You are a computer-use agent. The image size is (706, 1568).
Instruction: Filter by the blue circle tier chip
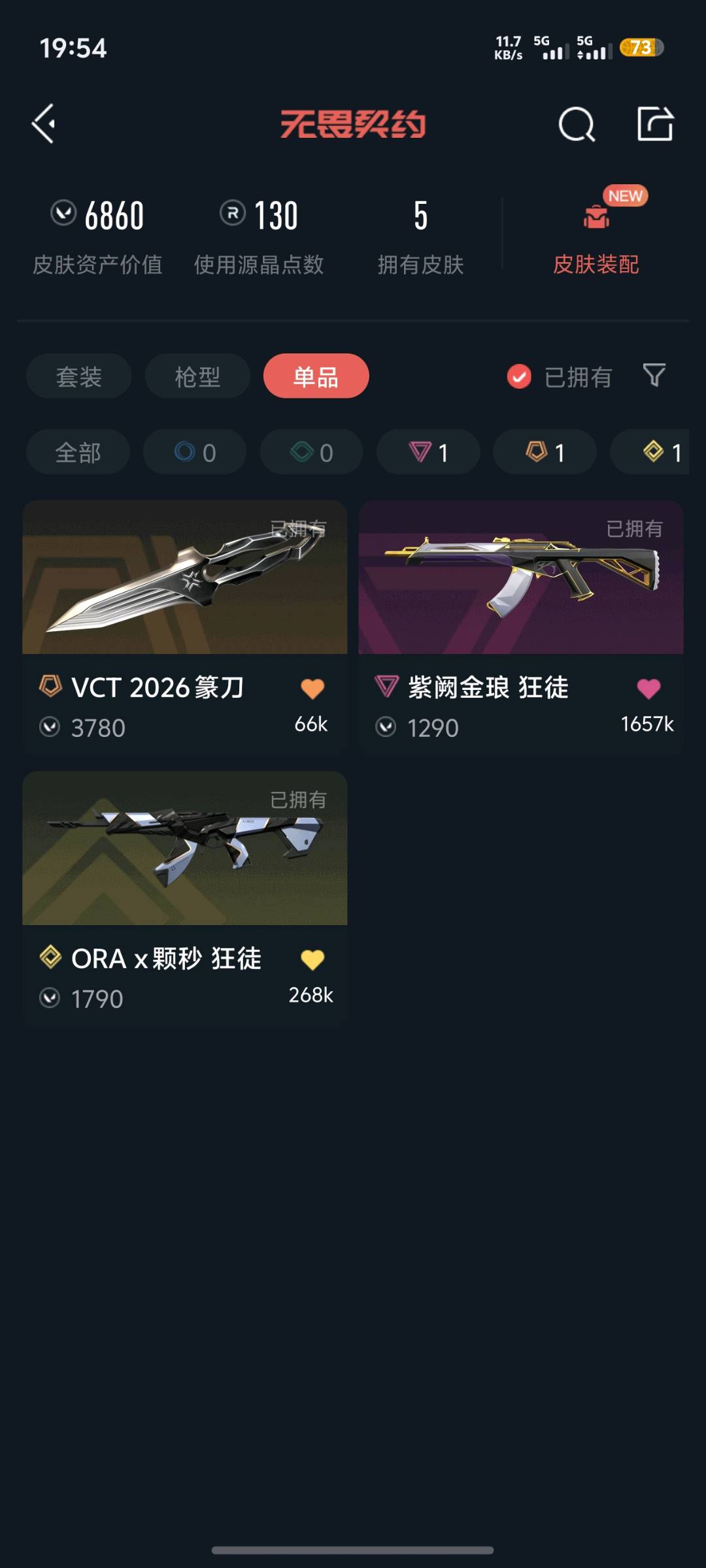coord(195,452)
